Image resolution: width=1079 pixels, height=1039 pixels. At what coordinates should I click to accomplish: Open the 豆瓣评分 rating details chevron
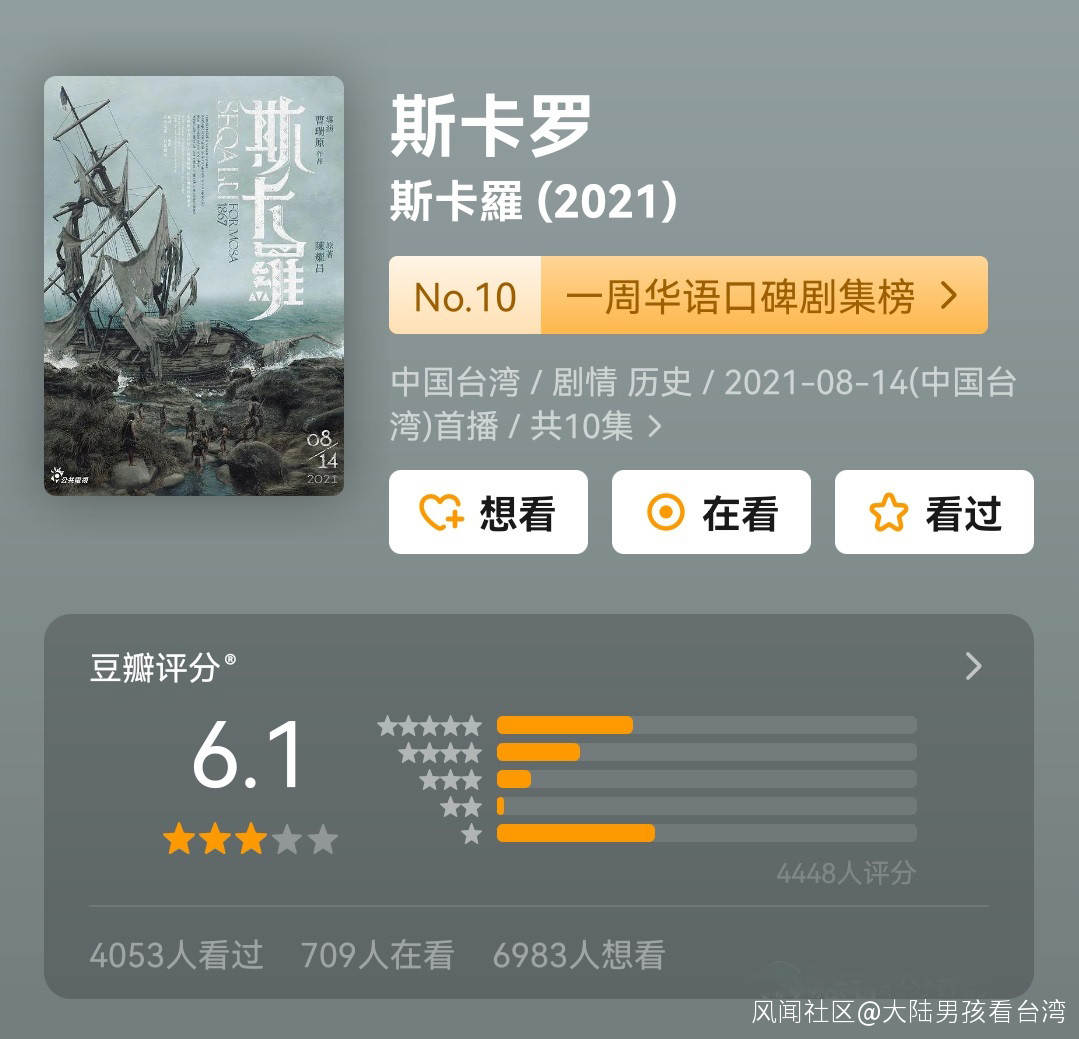click(x=973, y=666)
